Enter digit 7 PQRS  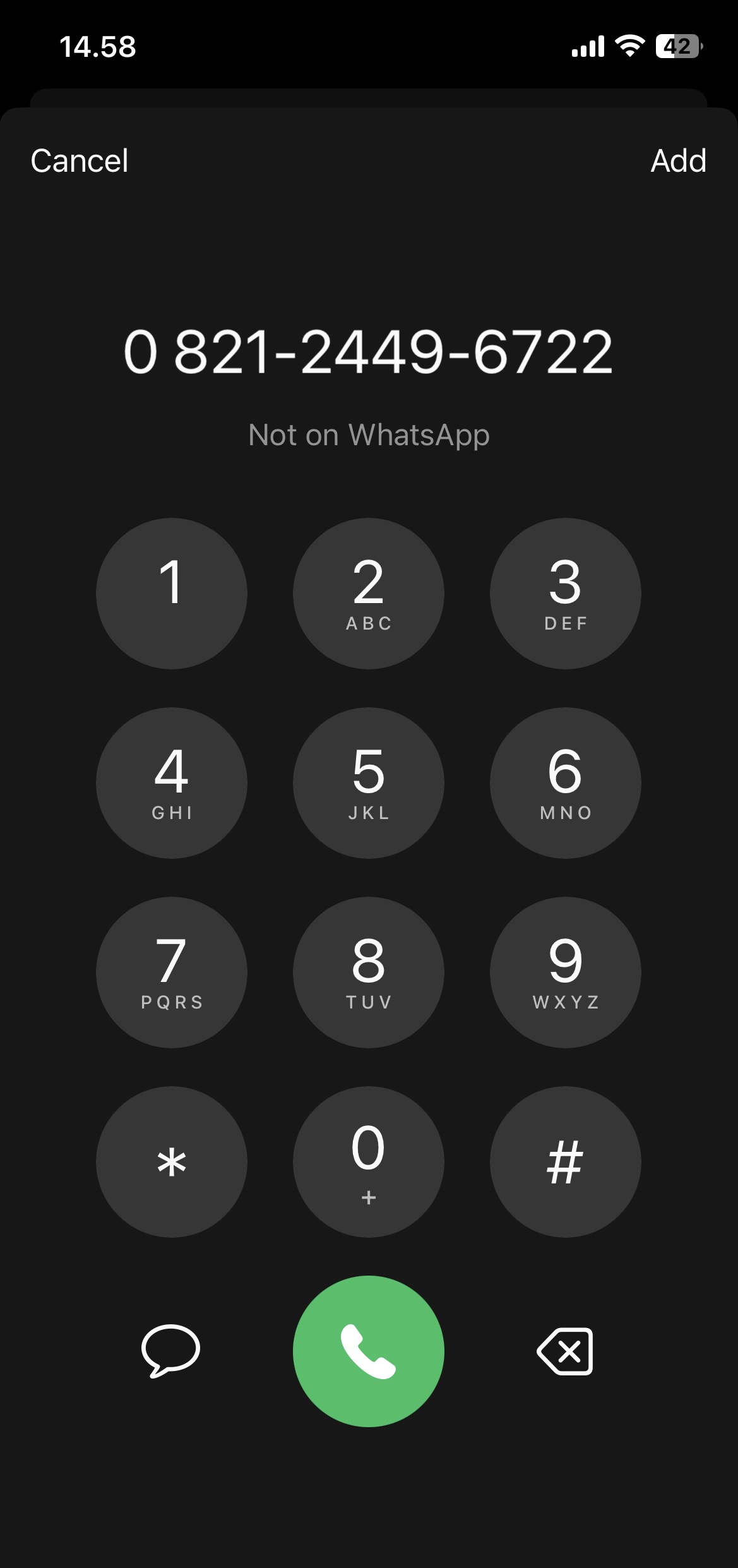pyautogui.click(x=171, y=972)
